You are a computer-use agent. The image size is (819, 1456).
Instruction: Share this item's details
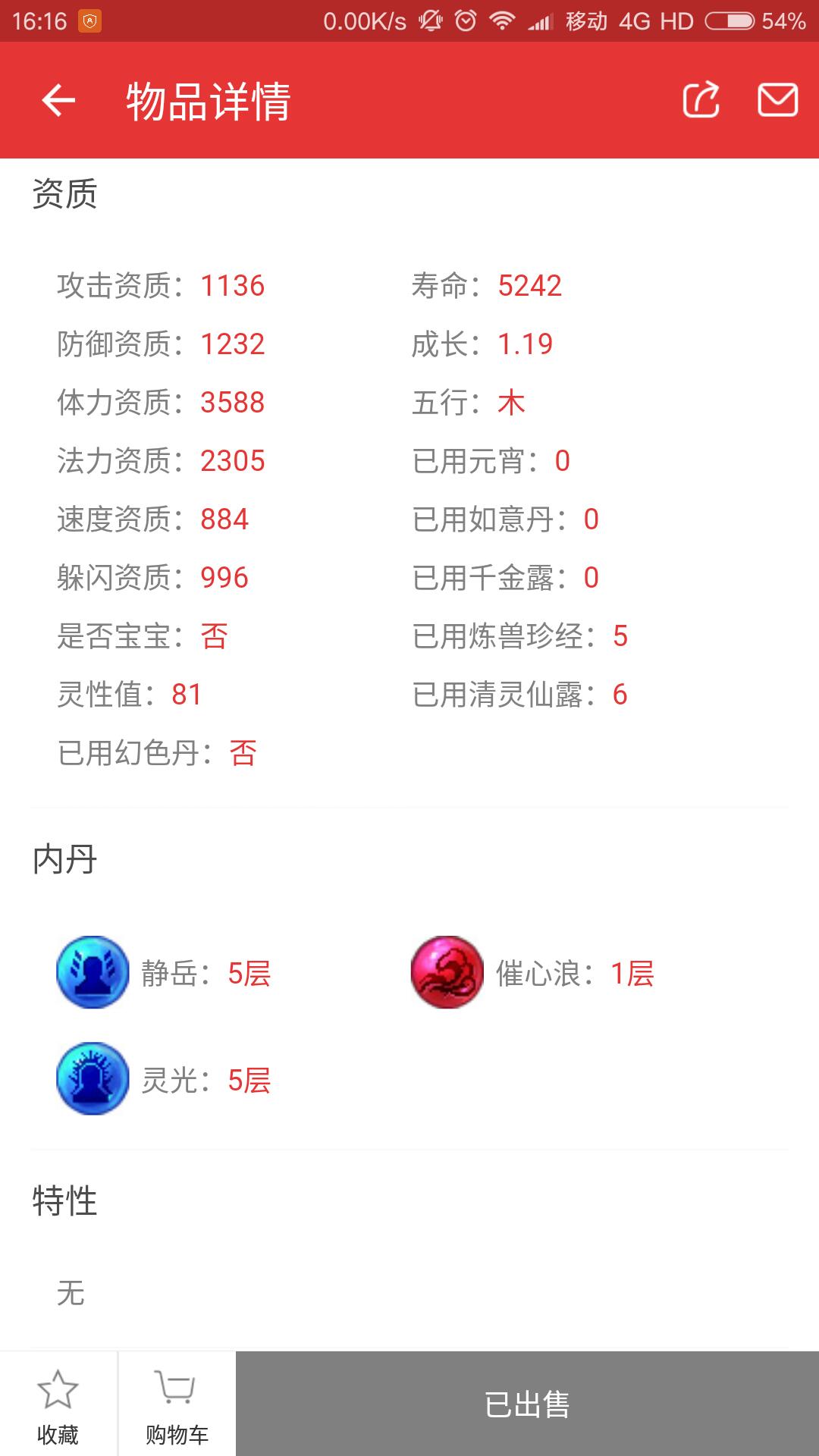tap(701, 100)
